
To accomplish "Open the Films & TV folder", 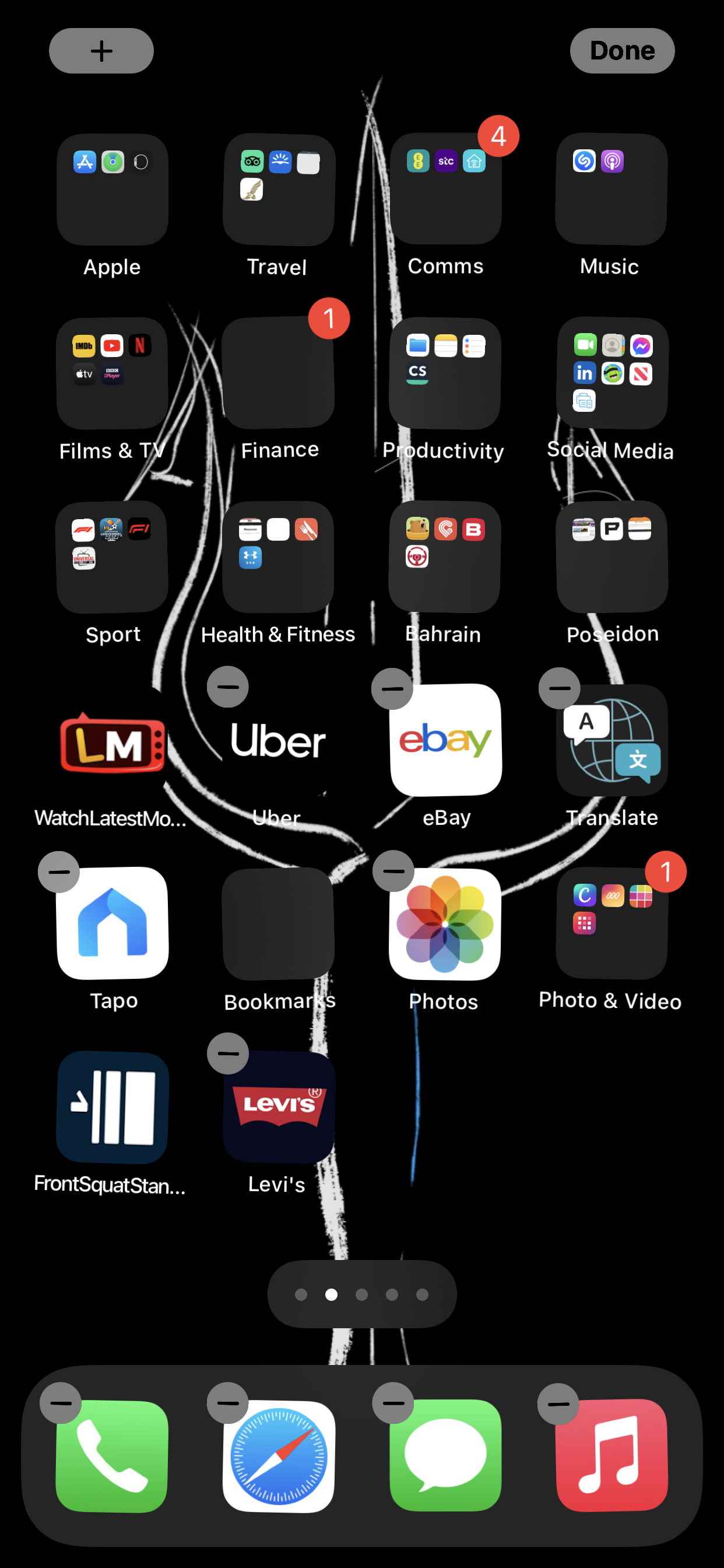I will [112, 373].
